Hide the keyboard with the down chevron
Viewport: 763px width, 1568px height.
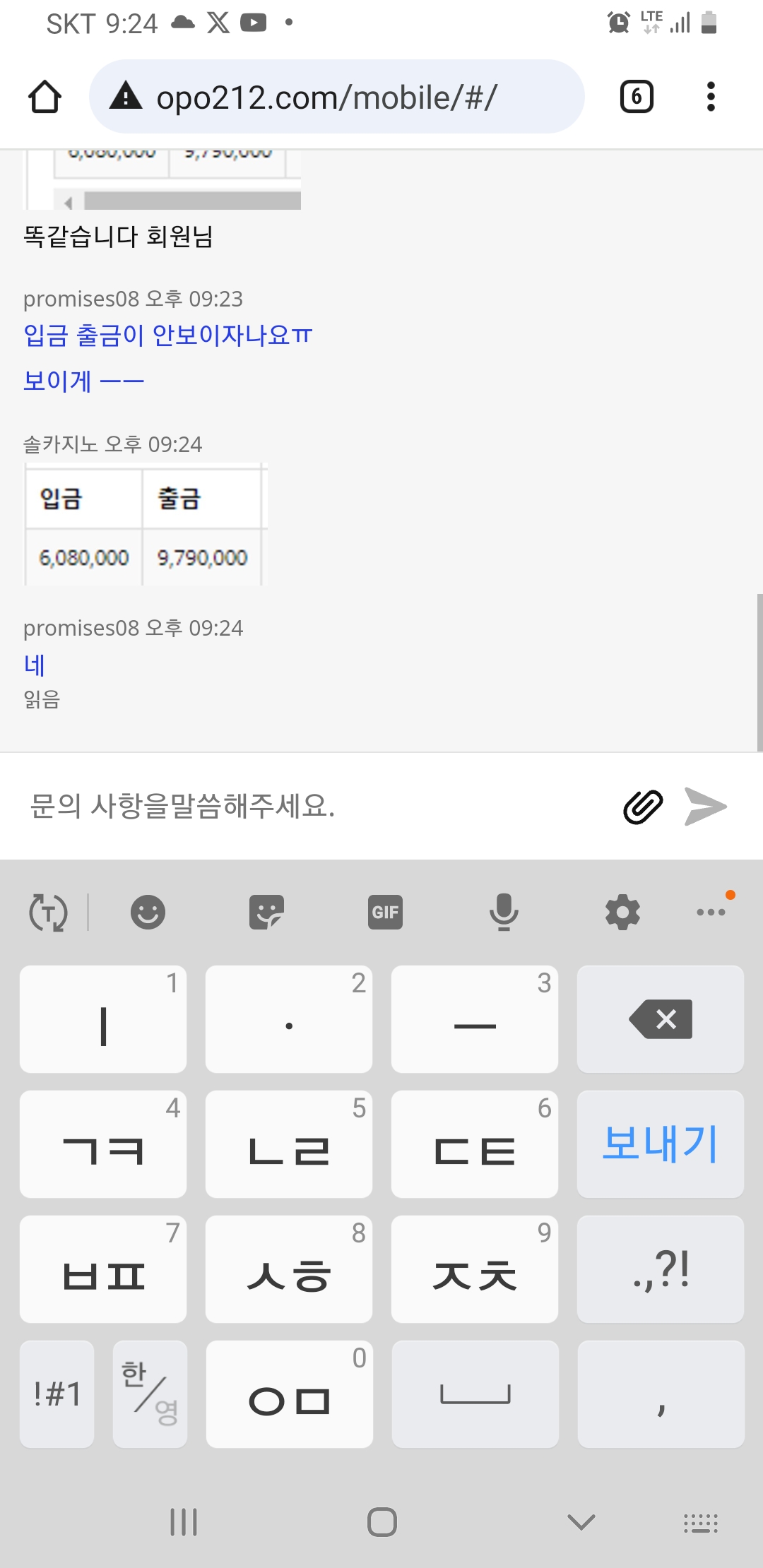581,1522
